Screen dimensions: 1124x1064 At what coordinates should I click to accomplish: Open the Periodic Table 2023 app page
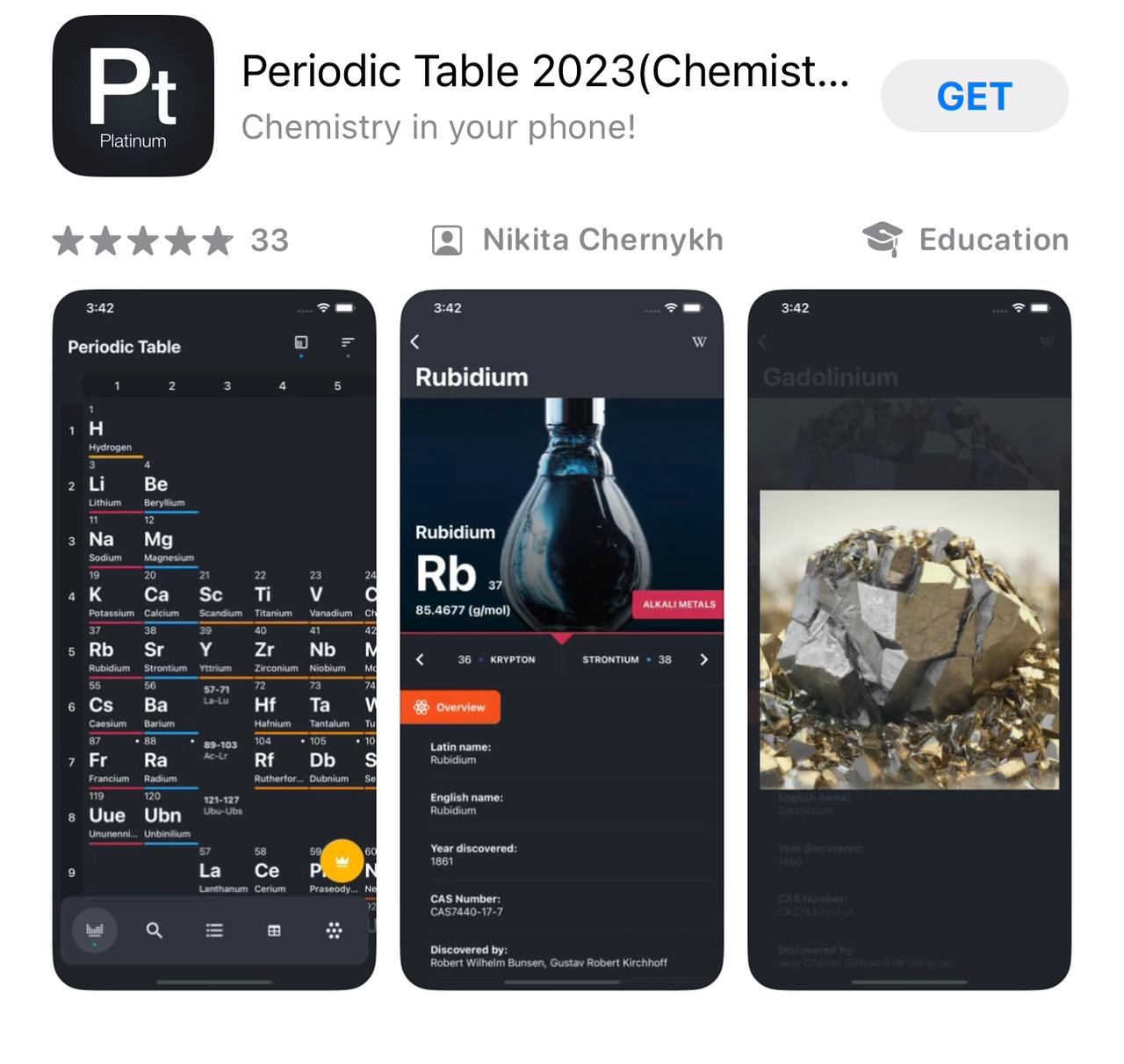click(x=544, y=72)
